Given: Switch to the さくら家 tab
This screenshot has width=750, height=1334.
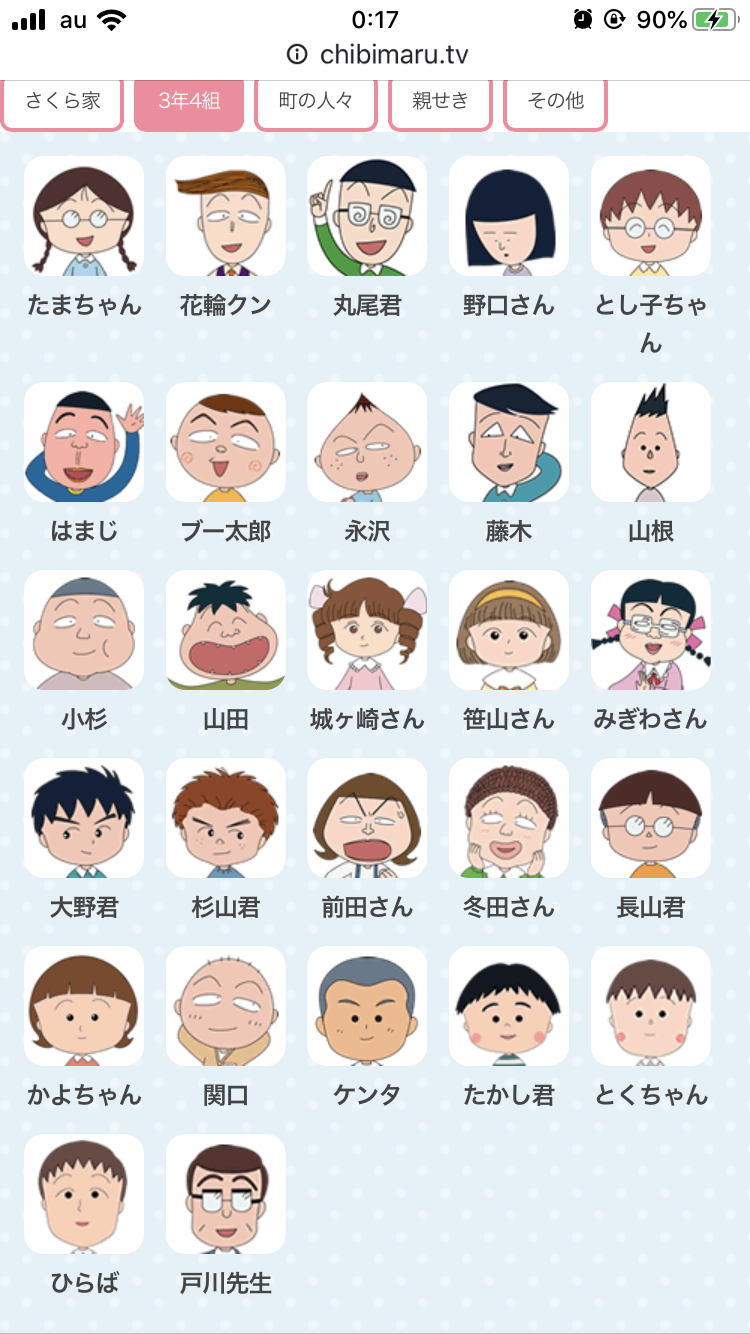Looking at the screenshot, I should [x=62, y=101].
